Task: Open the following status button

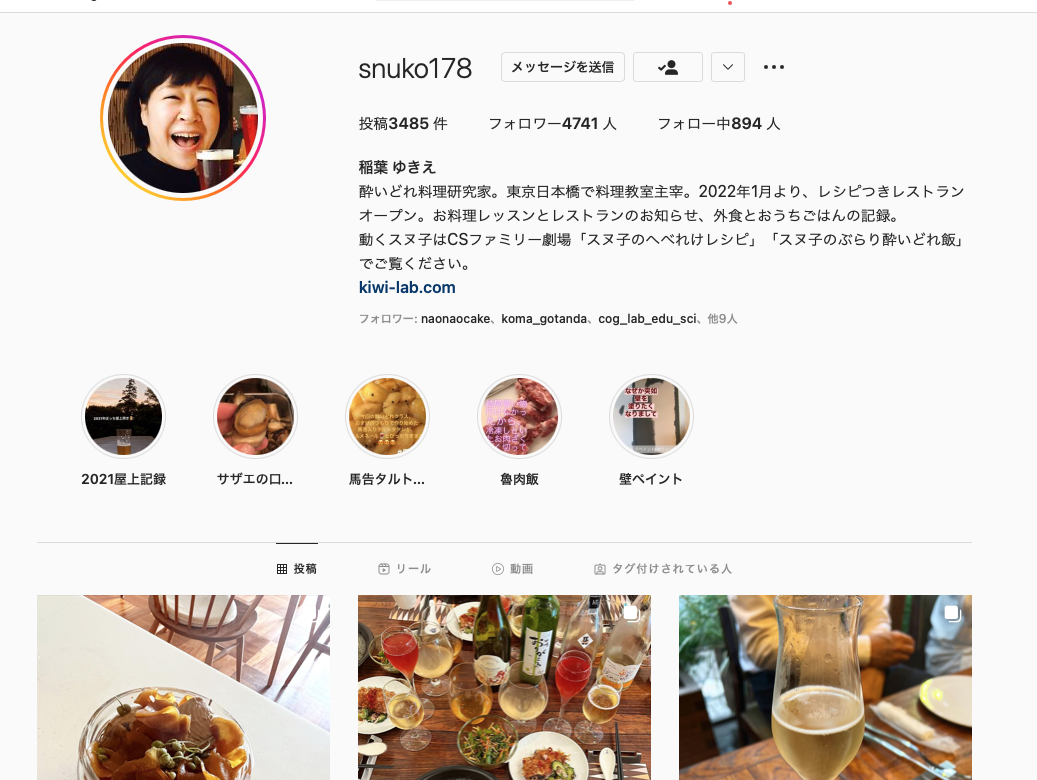Action: point(668,67)
